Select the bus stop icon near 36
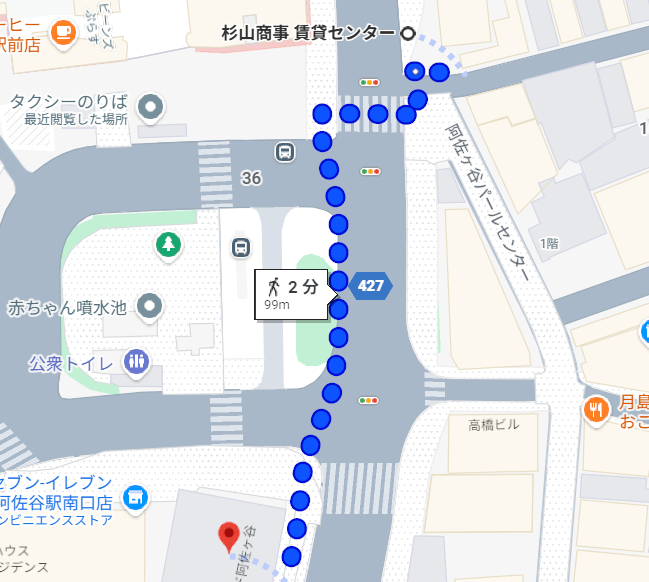Viewport: 649px width, 582px height. (285, 152)
